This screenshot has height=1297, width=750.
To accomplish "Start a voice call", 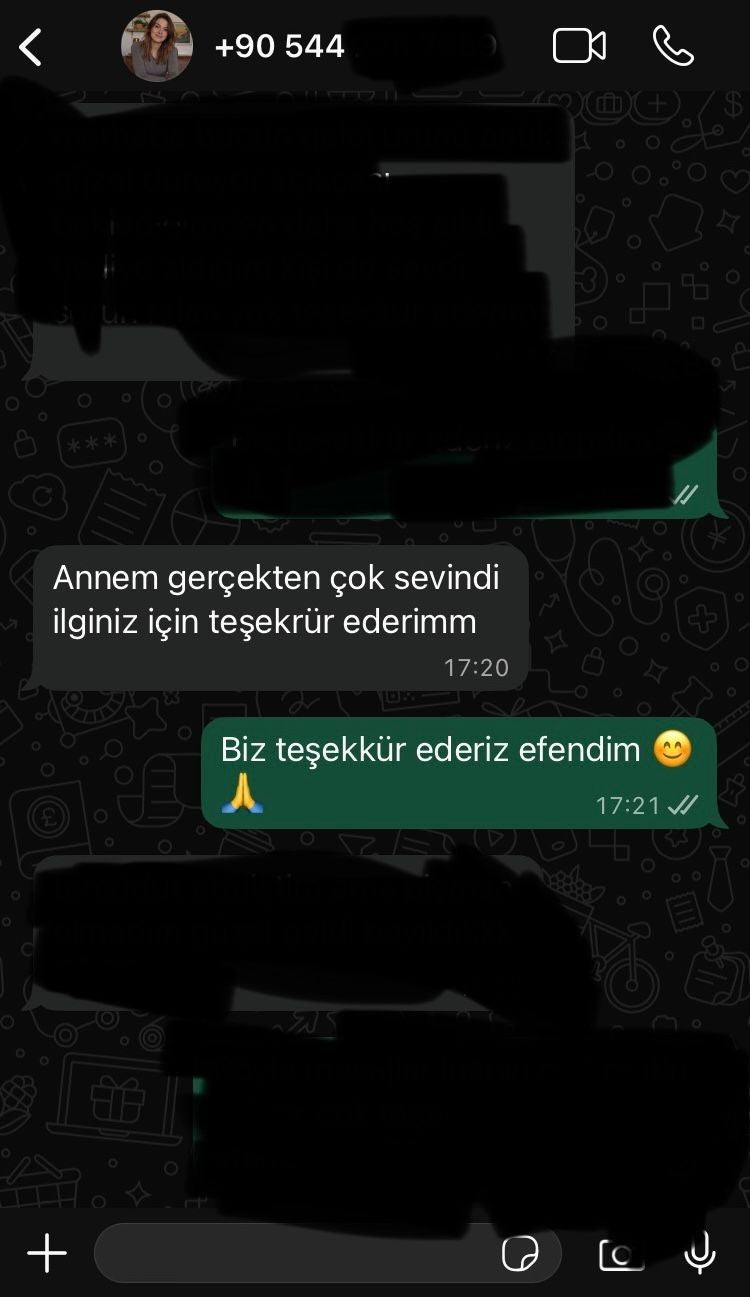I will click(x=673, y=46).
